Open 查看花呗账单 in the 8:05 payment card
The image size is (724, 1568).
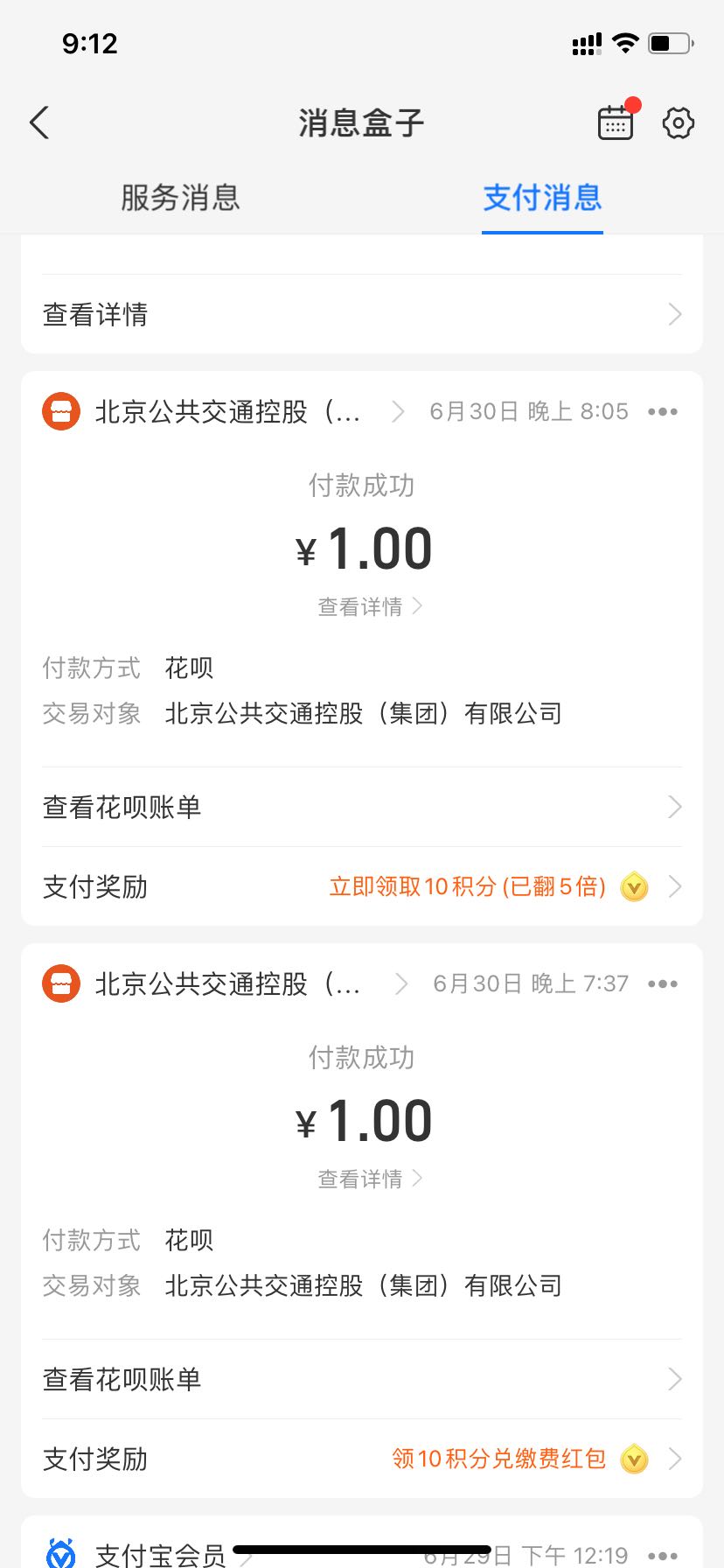(362, 807)
